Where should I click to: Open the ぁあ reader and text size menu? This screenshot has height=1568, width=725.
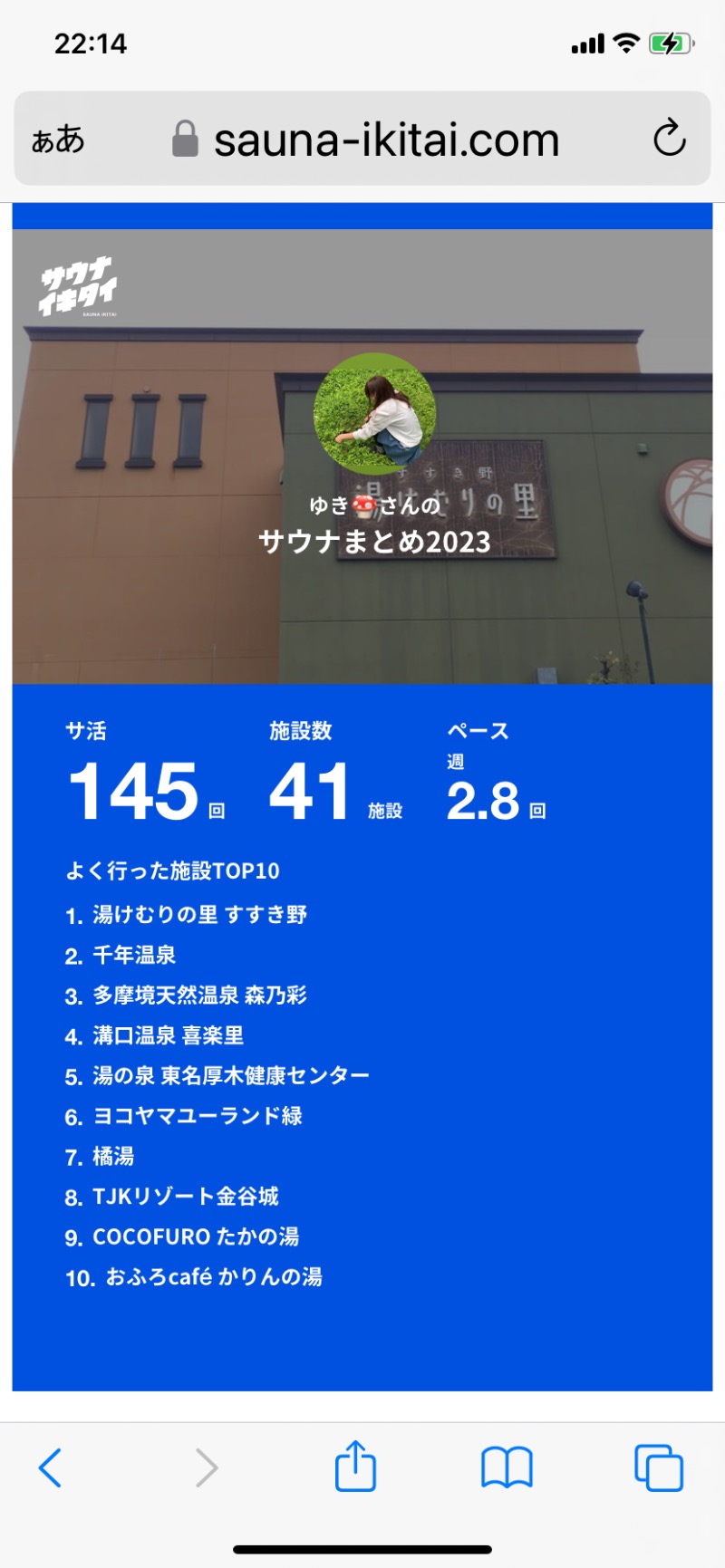coord(58,139)
